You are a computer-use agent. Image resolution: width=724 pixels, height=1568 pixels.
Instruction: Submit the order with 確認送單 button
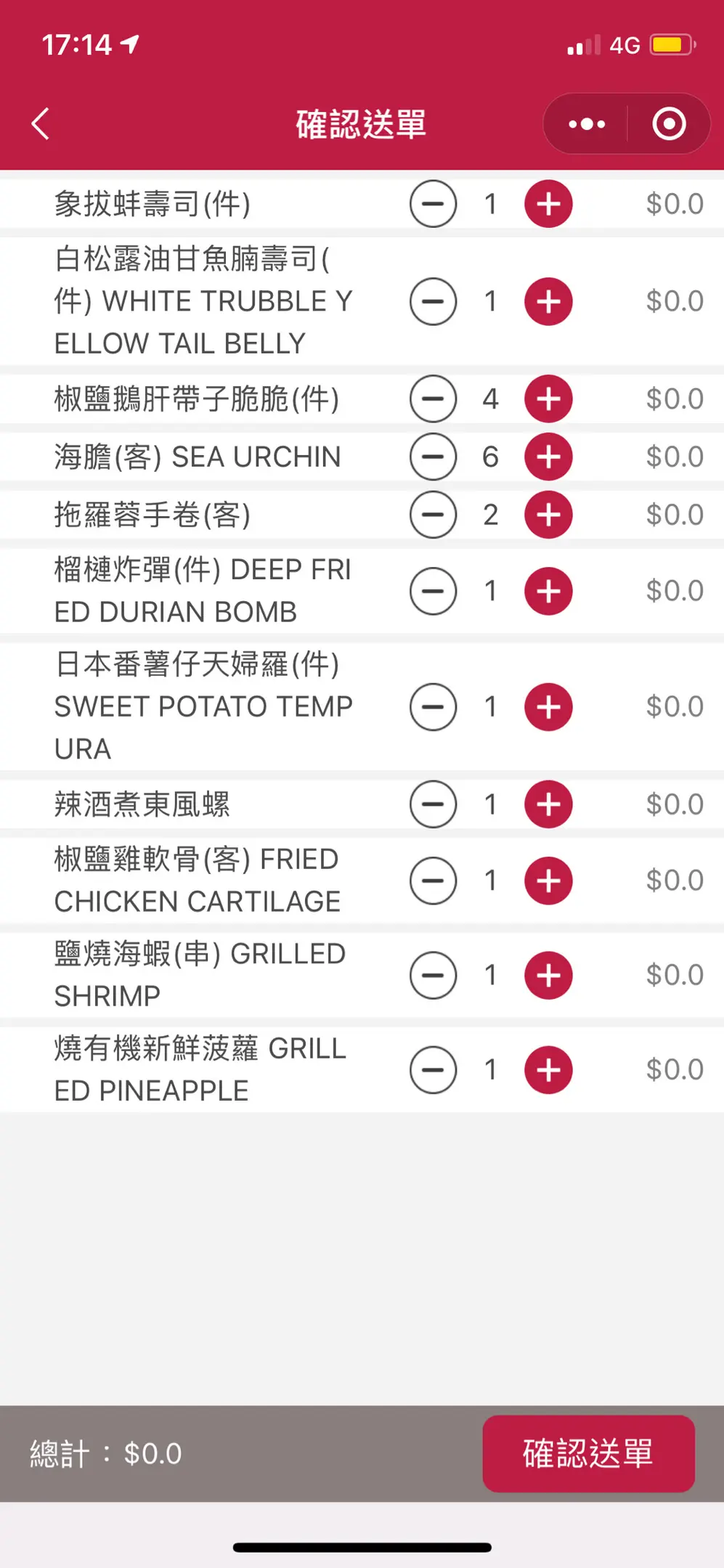tap(588, 1453)
